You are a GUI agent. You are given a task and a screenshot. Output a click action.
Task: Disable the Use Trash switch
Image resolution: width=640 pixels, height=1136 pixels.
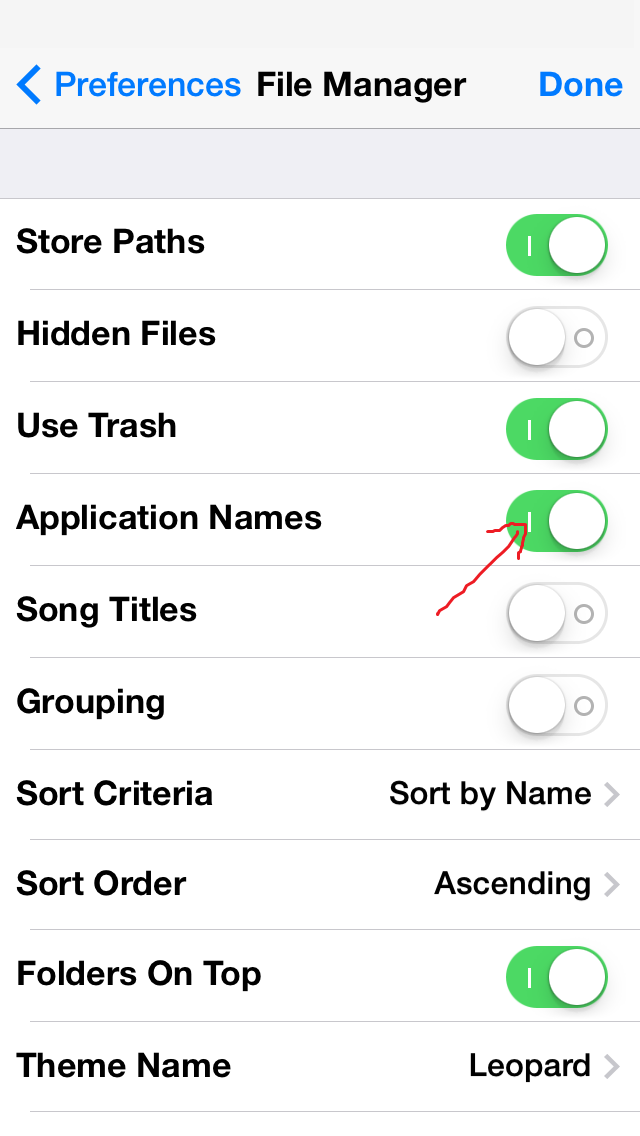pos(557,428)
